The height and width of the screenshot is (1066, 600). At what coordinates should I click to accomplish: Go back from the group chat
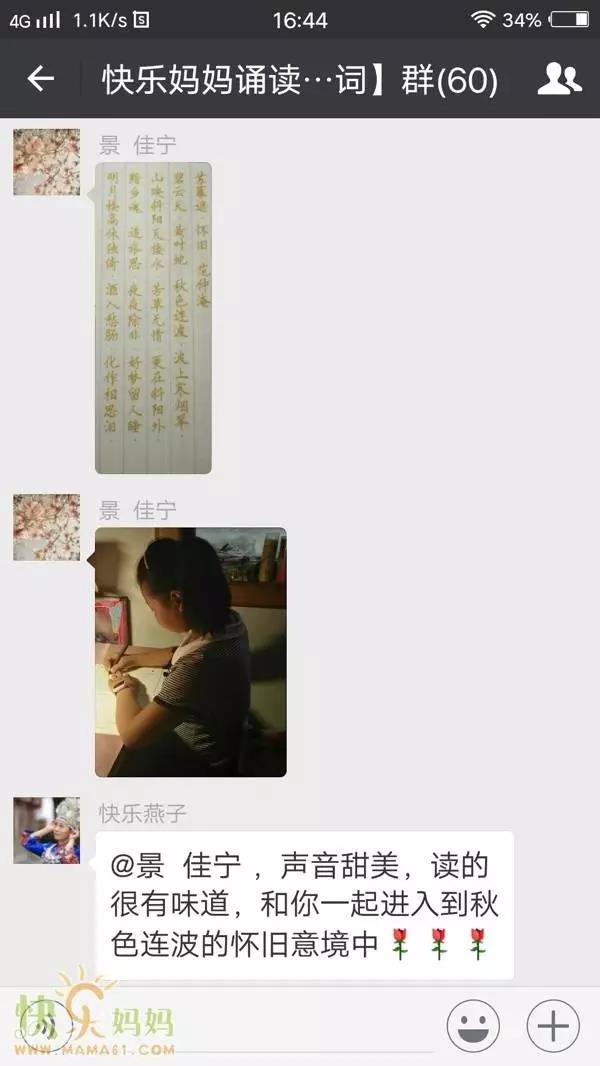pyautogui.click(x=40, y=79)
